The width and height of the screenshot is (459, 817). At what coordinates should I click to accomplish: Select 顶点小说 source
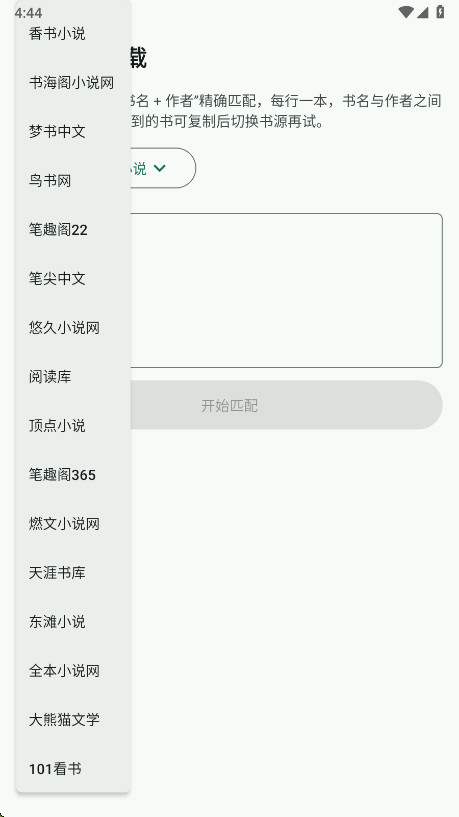pos(73,426)
